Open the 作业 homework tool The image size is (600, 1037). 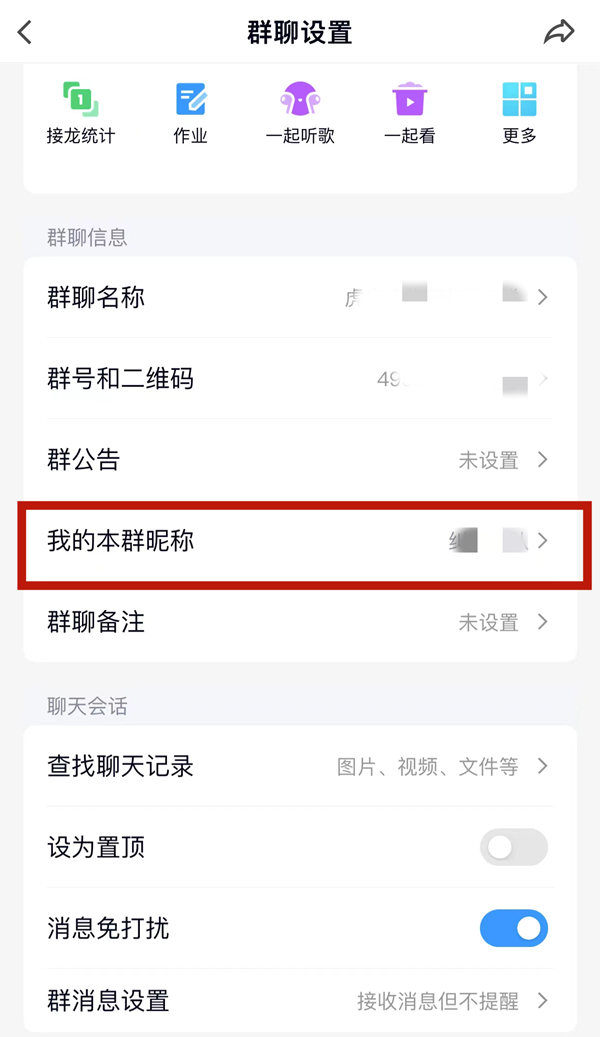[190, 113]
